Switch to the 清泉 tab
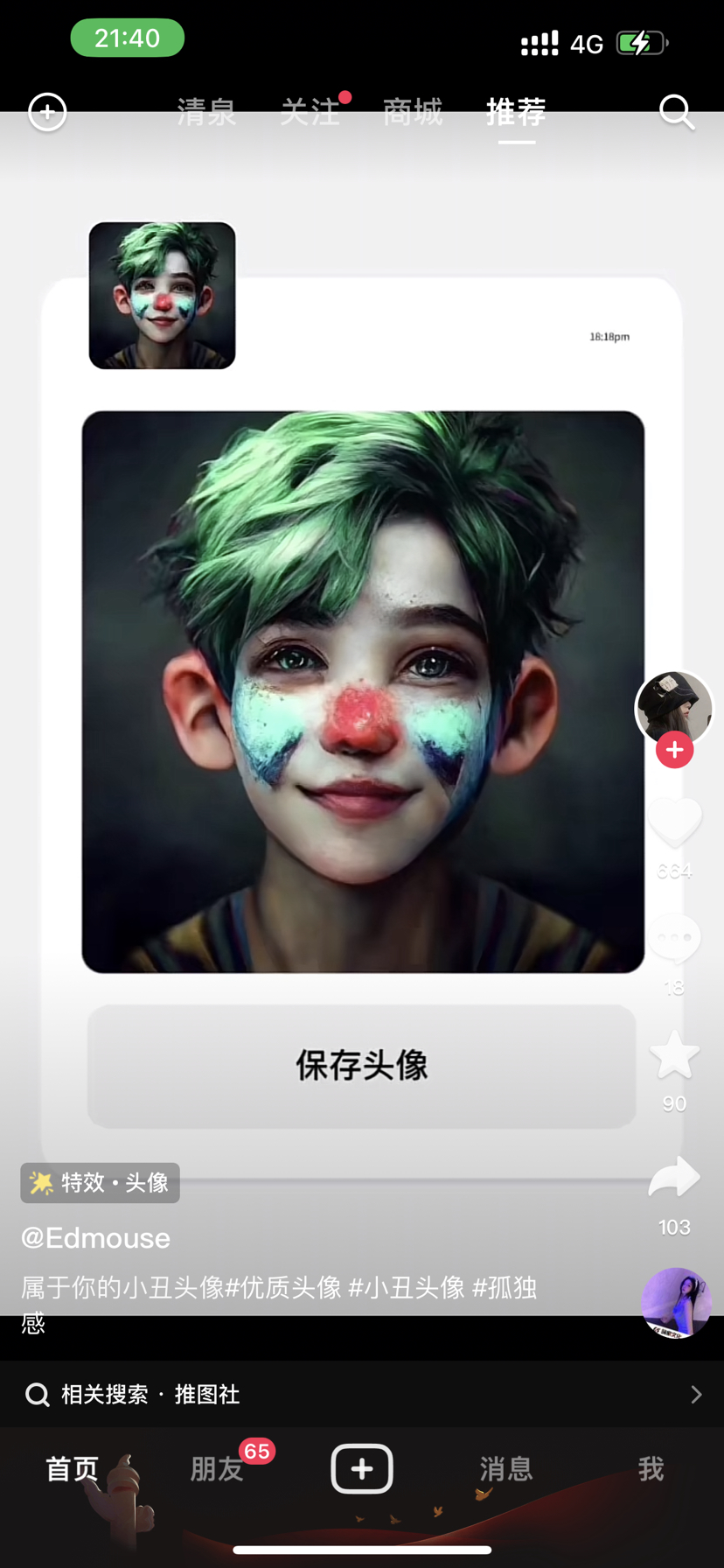Viewport: 724px width, 1568px height. (206, 112)
